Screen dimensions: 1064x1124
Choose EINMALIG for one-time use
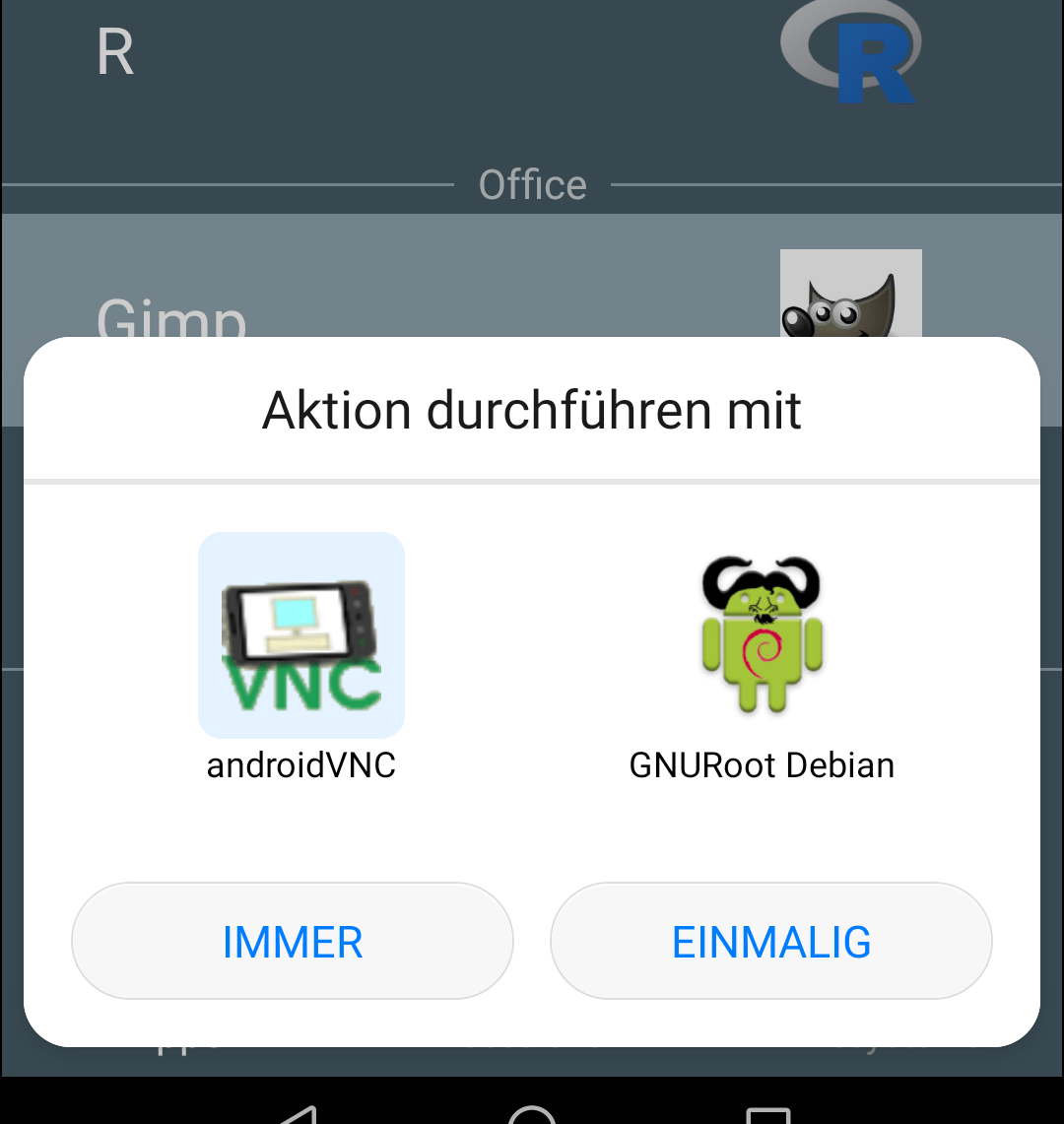(x=771, y=941)
